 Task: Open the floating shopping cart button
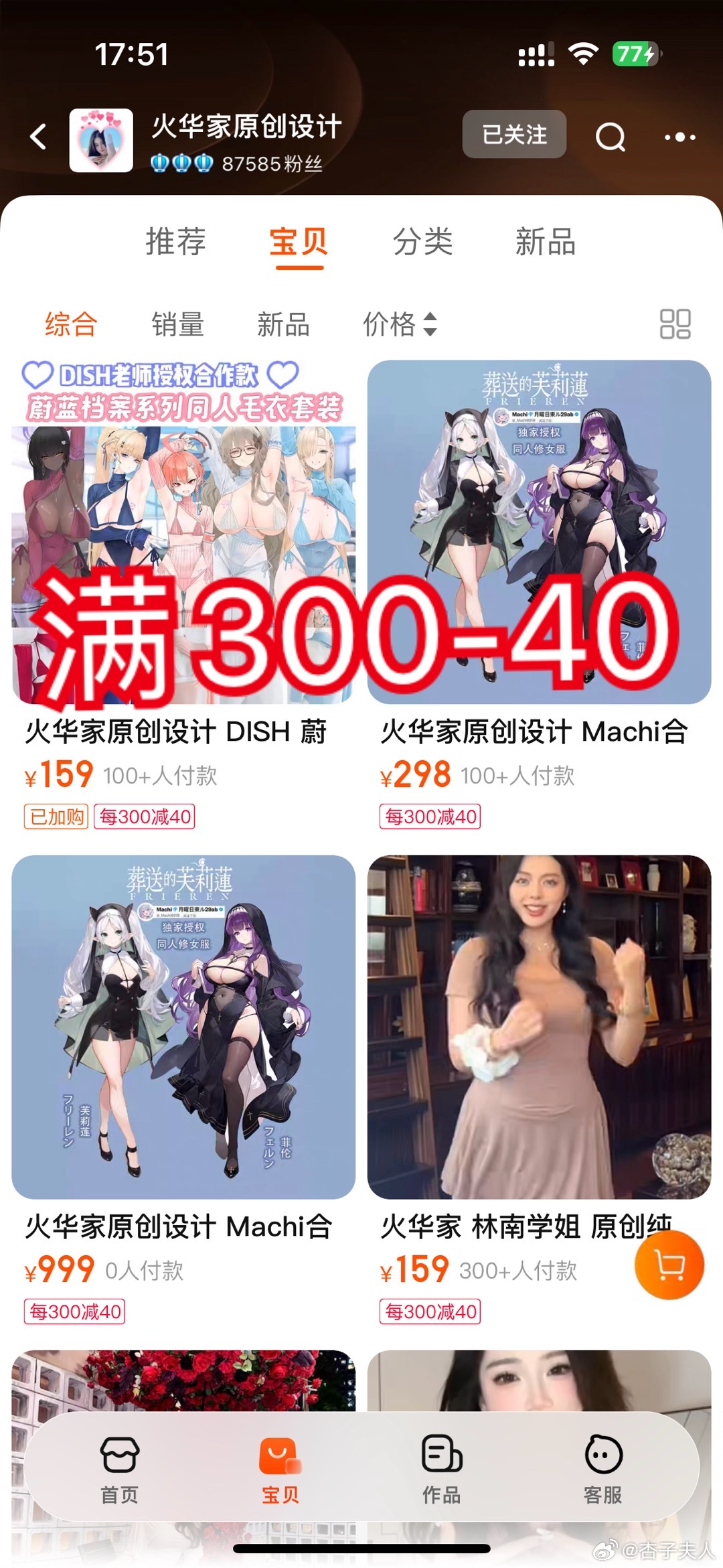pos(669,1265)
